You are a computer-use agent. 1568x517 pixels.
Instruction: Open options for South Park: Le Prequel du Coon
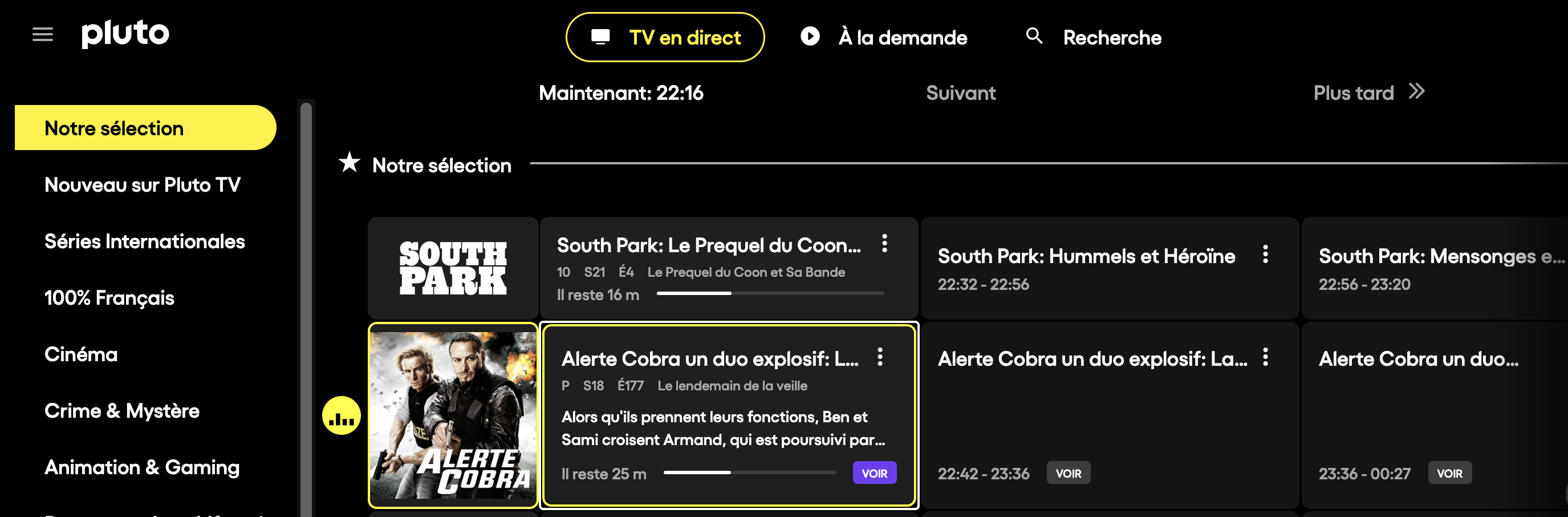click(884, 244)
